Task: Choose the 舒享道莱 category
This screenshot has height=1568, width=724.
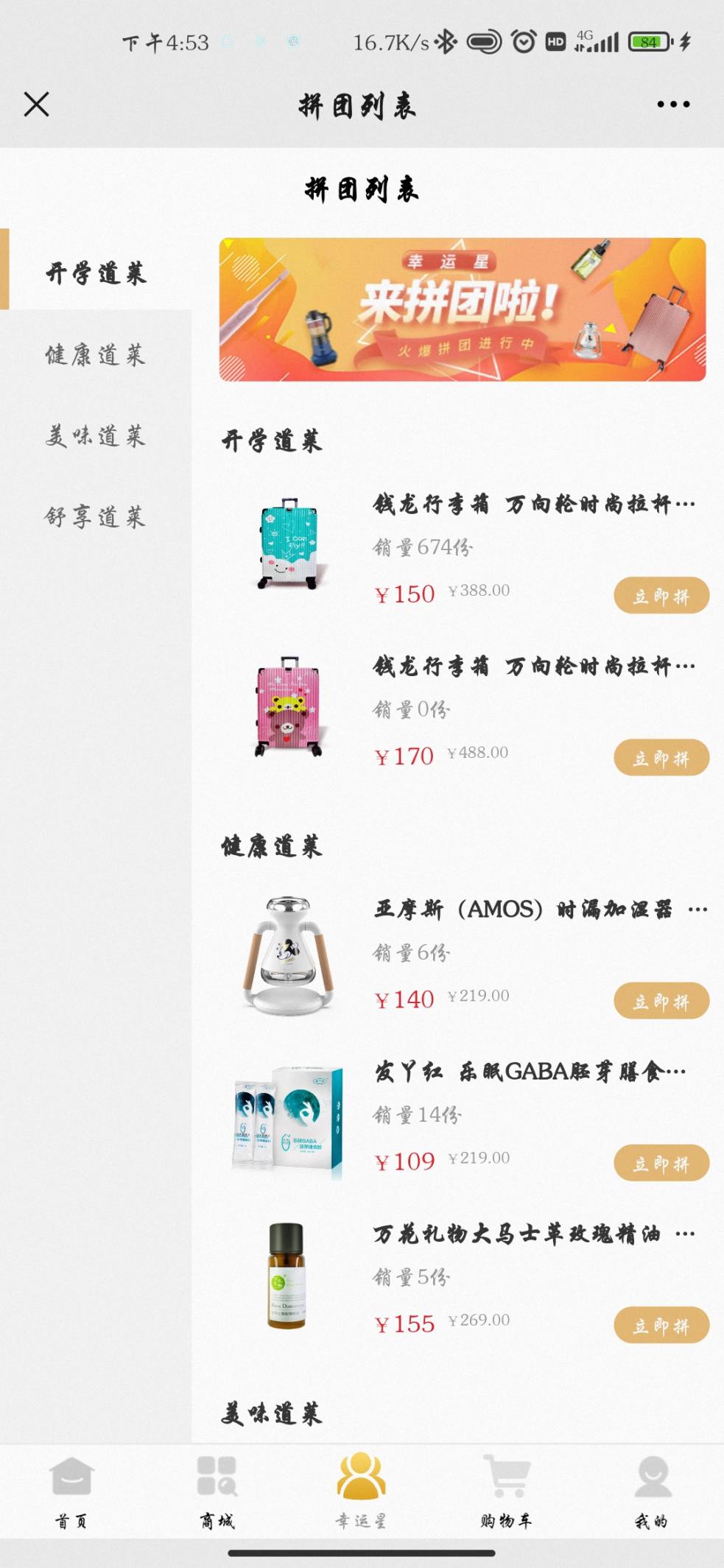Action: pos(96,517)
